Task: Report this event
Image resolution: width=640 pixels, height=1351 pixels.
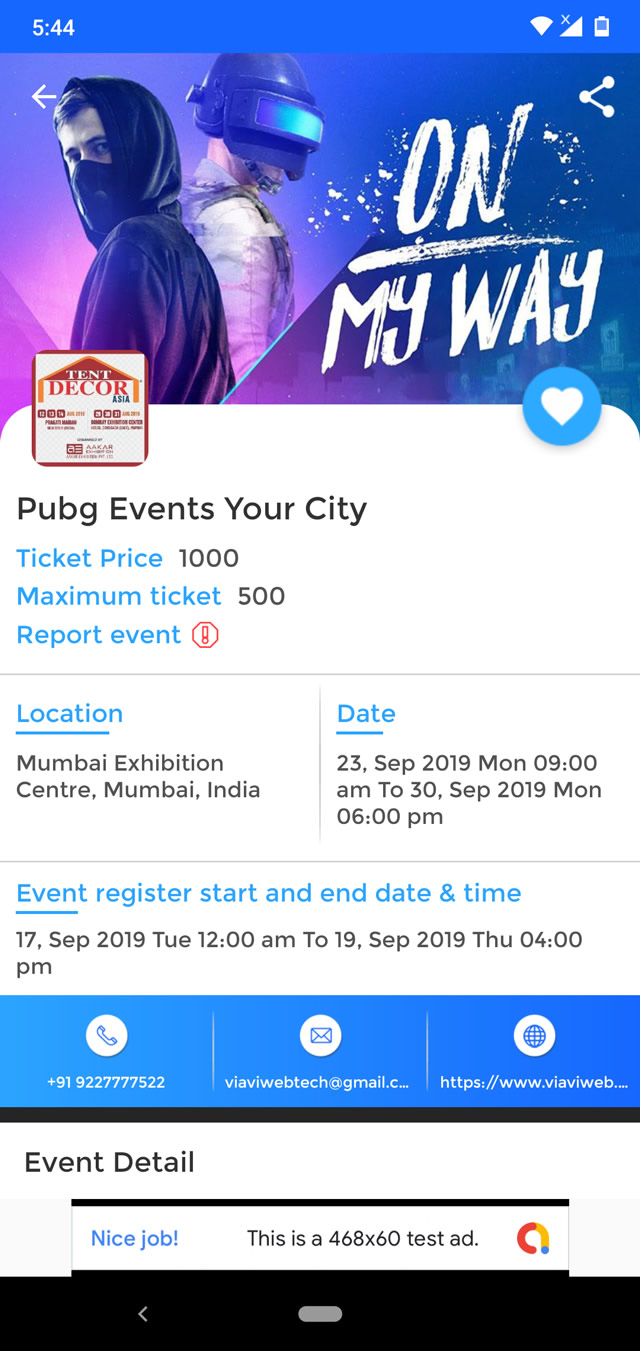Action: pyautogui.click(x=117, y=635)
